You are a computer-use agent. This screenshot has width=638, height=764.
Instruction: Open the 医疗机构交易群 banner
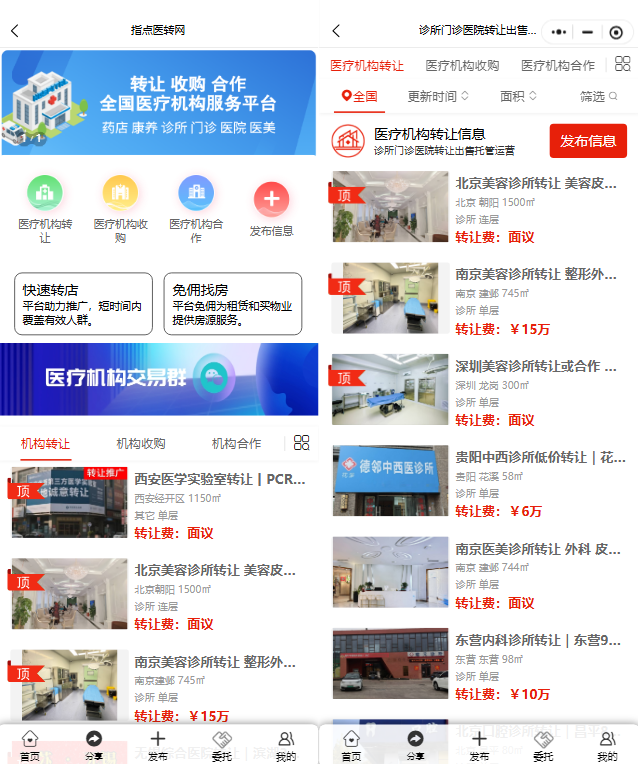point(159,378)
